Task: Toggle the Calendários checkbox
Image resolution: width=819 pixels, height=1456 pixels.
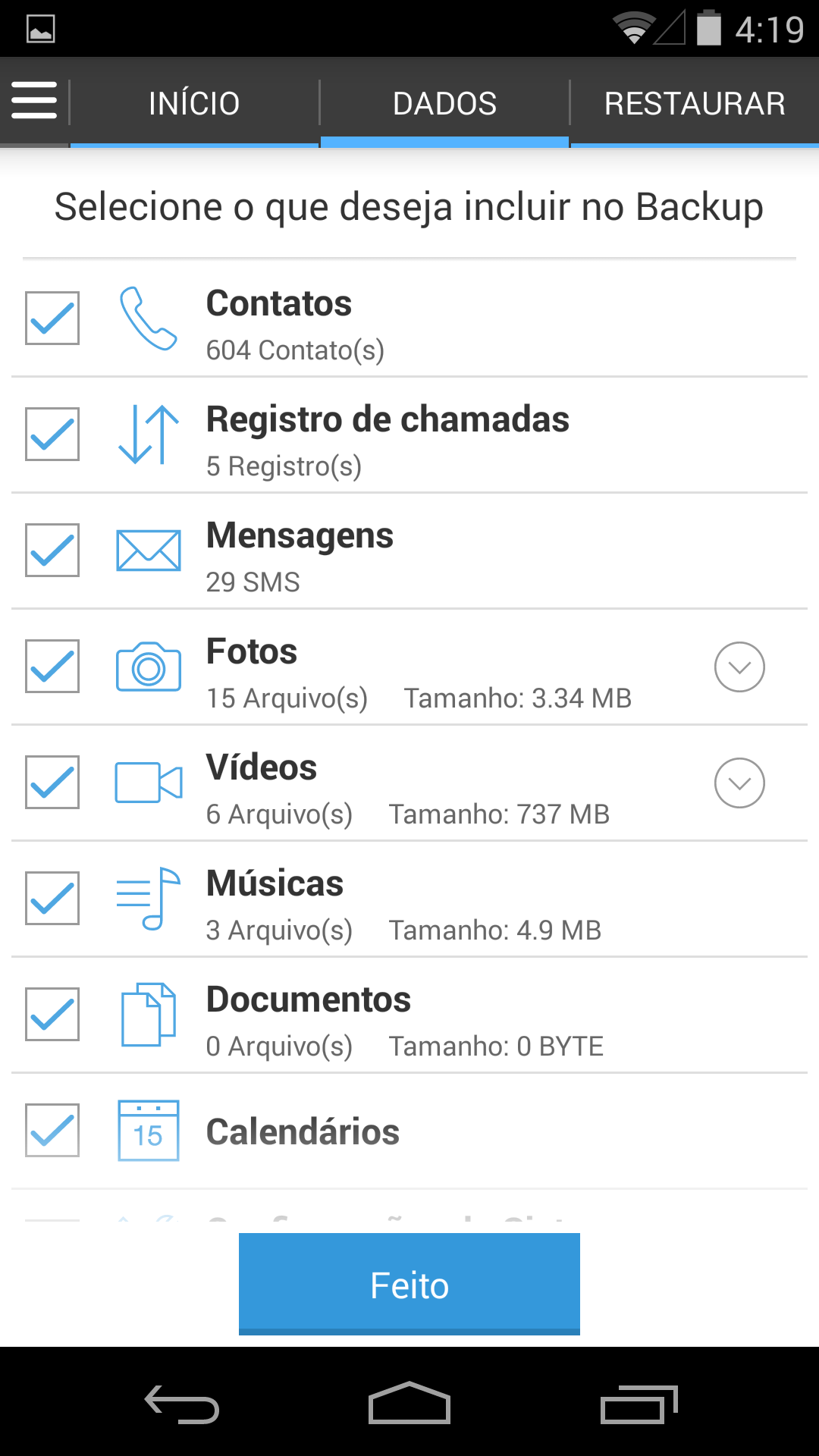Action: tap(52, 1130)
